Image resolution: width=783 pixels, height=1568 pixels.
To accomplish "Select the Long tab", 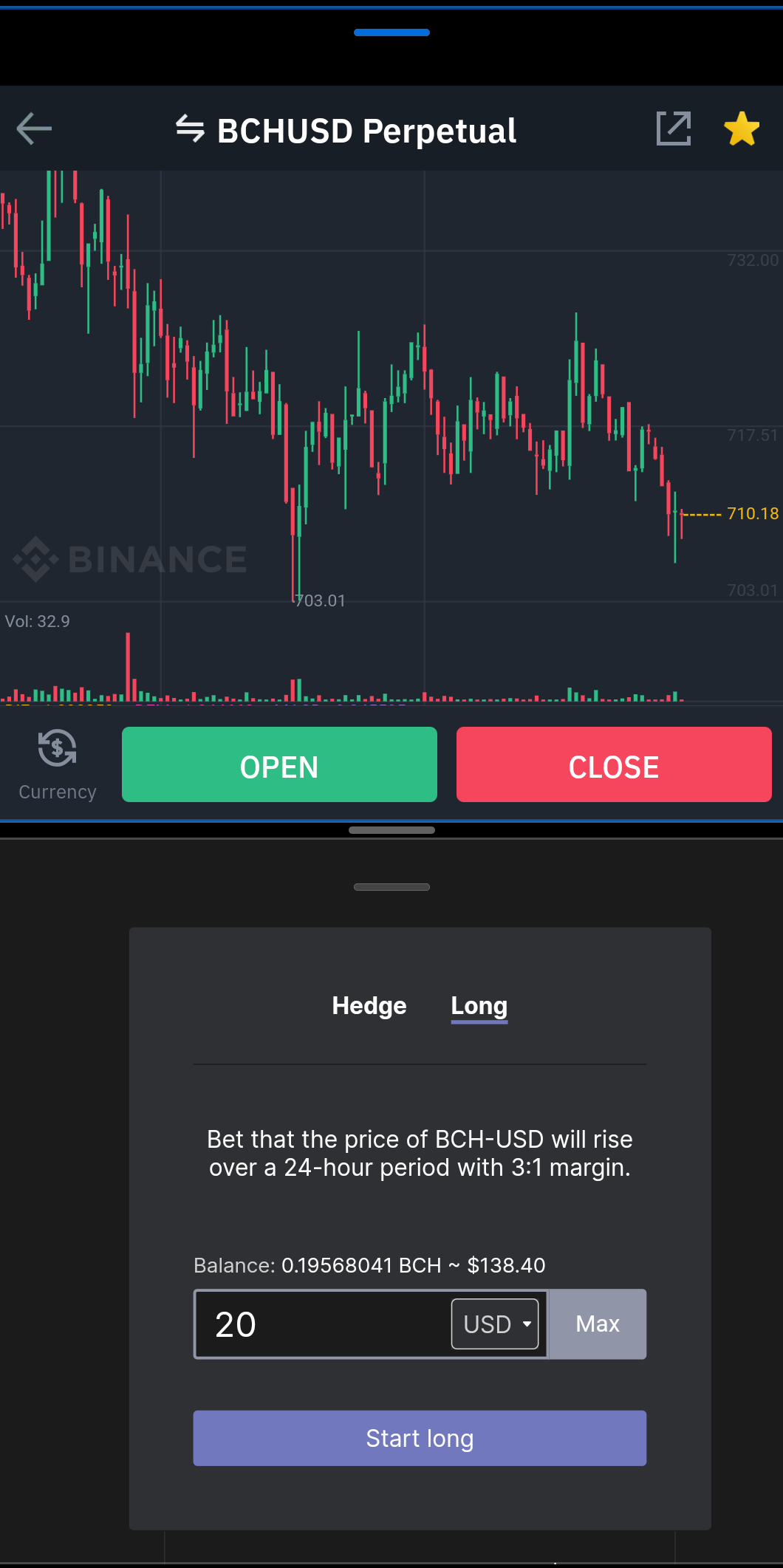I will pyautogui.click(x=479, y=1006).
